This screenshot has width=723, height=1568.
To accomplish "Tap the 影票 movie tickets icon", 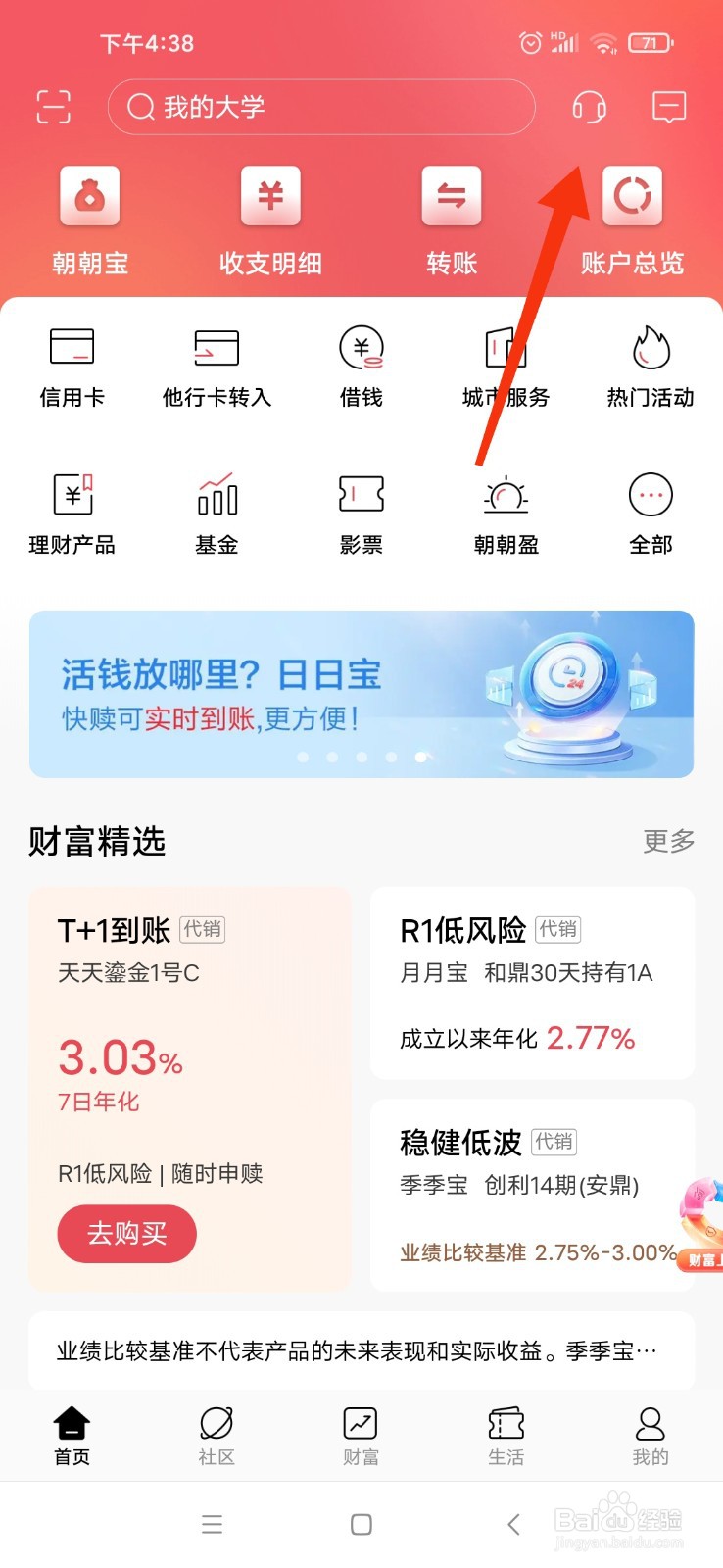I will coord(361,510).
